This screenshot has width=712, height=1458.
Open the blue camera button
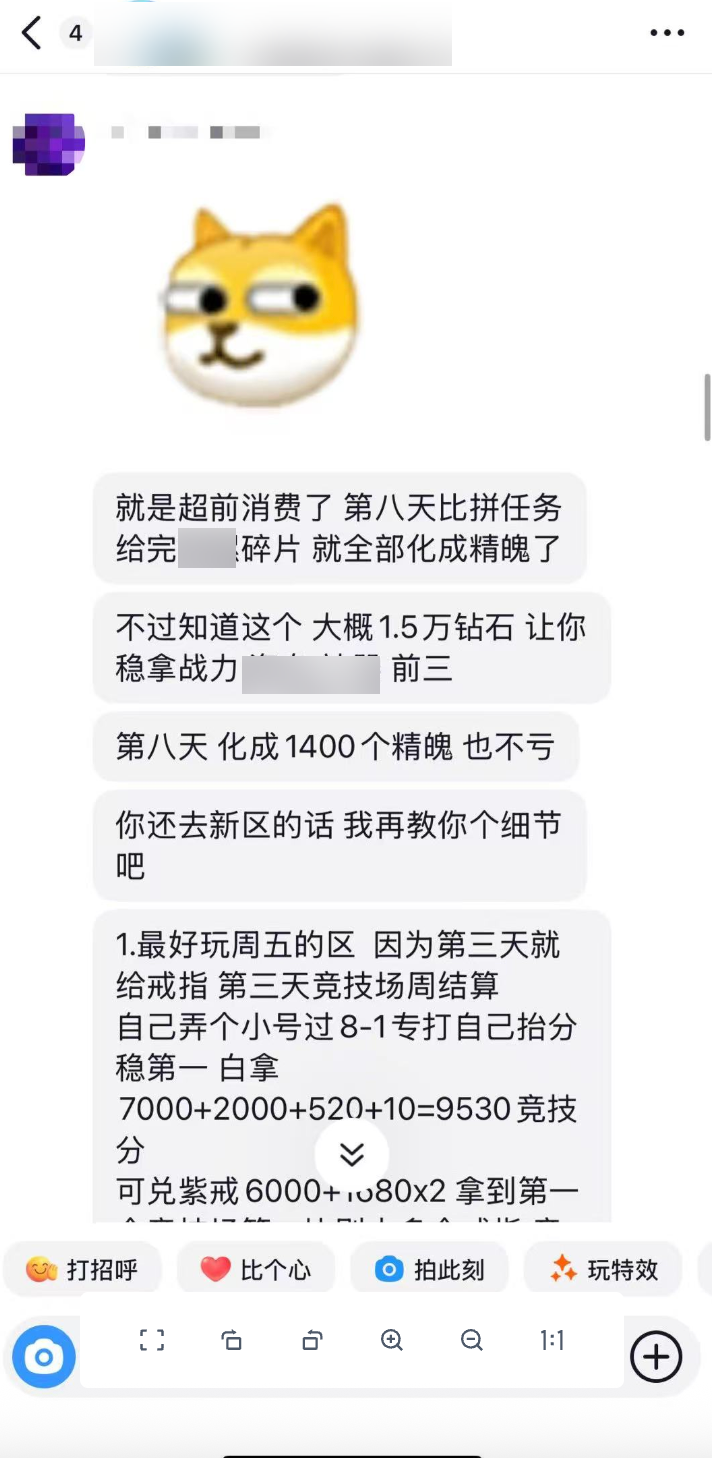(x=44, y=1357)
